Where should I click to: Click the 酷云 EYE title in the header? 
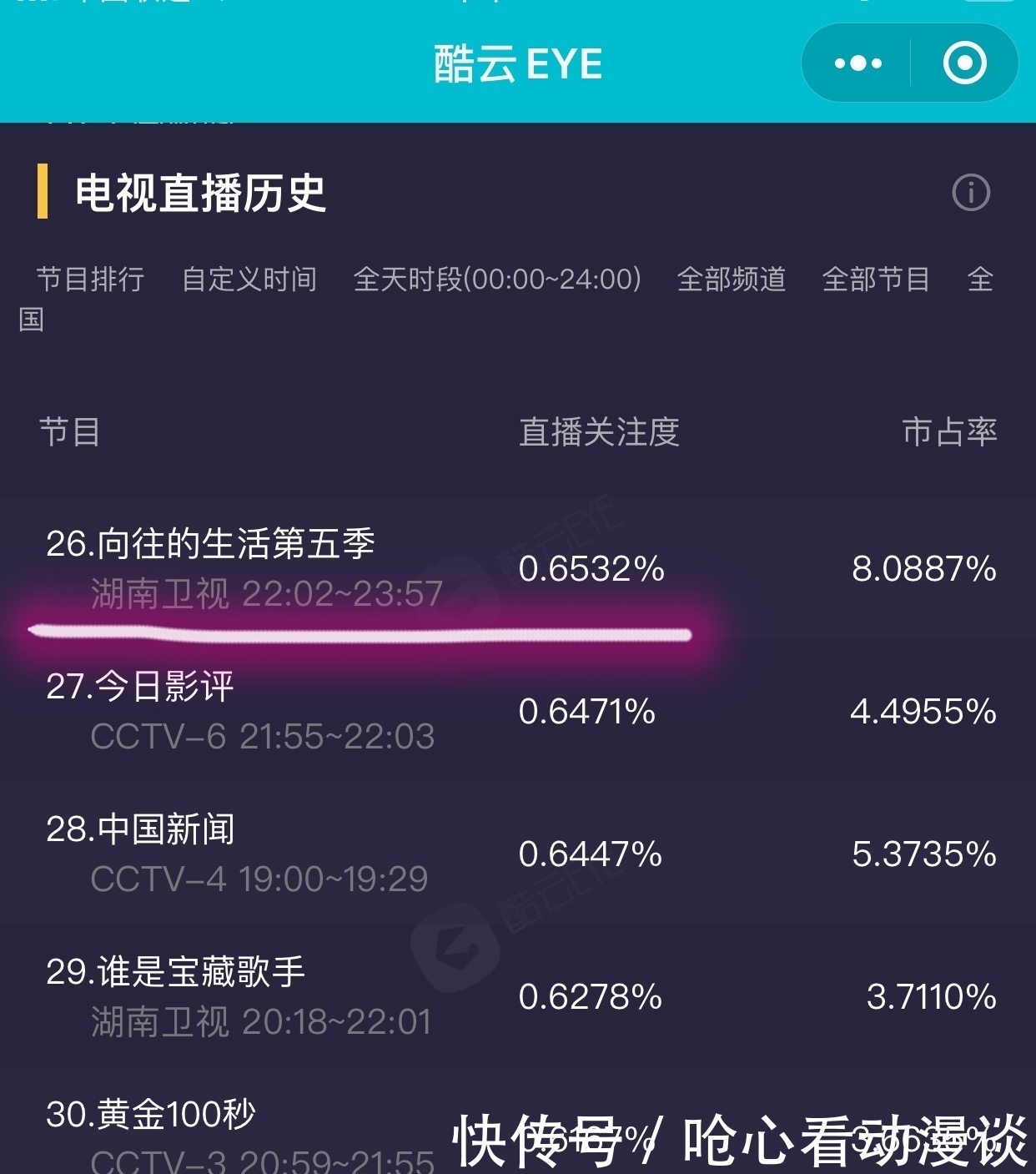[x=518, y=63]
